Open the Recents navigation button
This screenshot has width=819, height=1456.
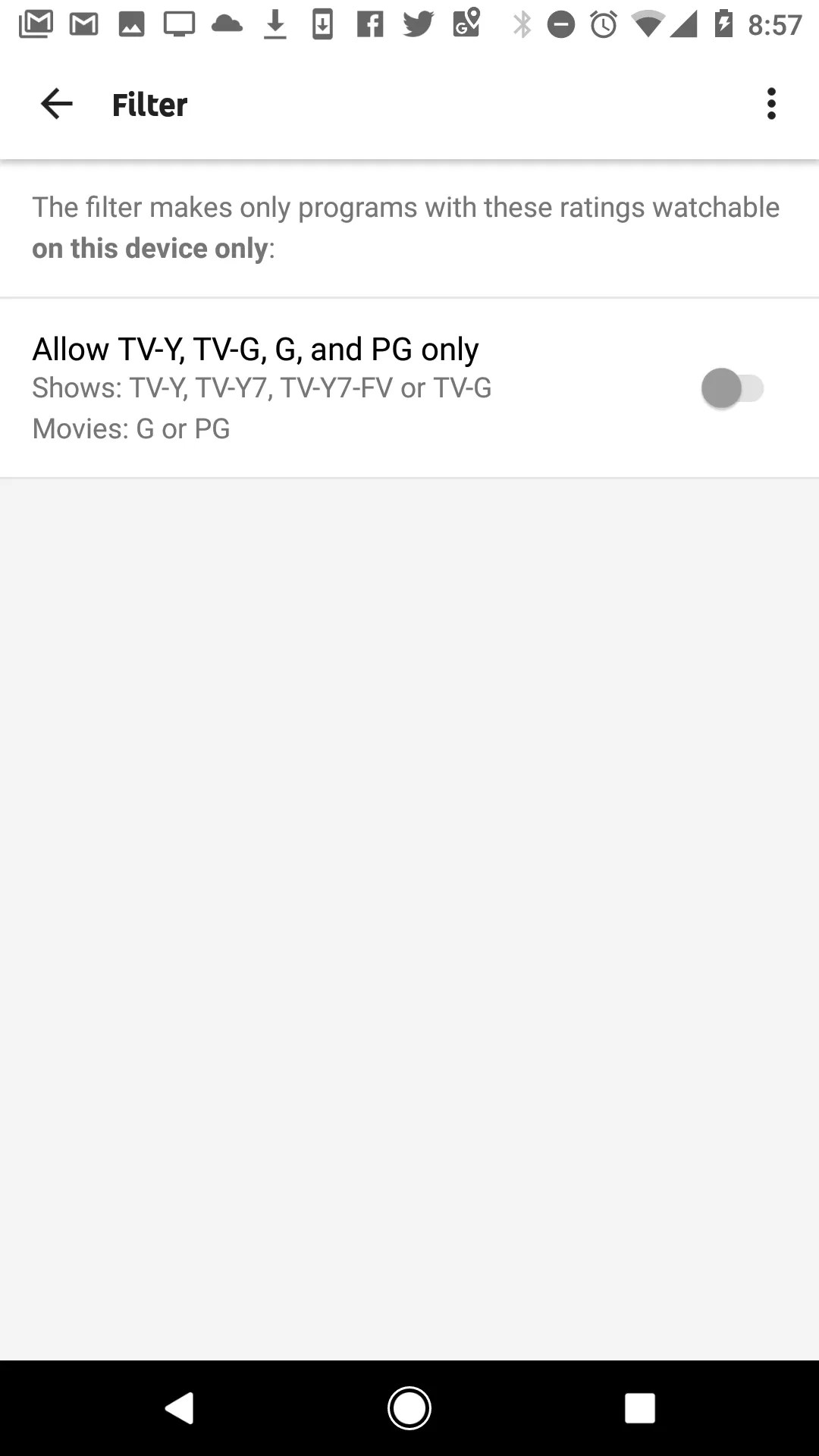point(640,1408)
